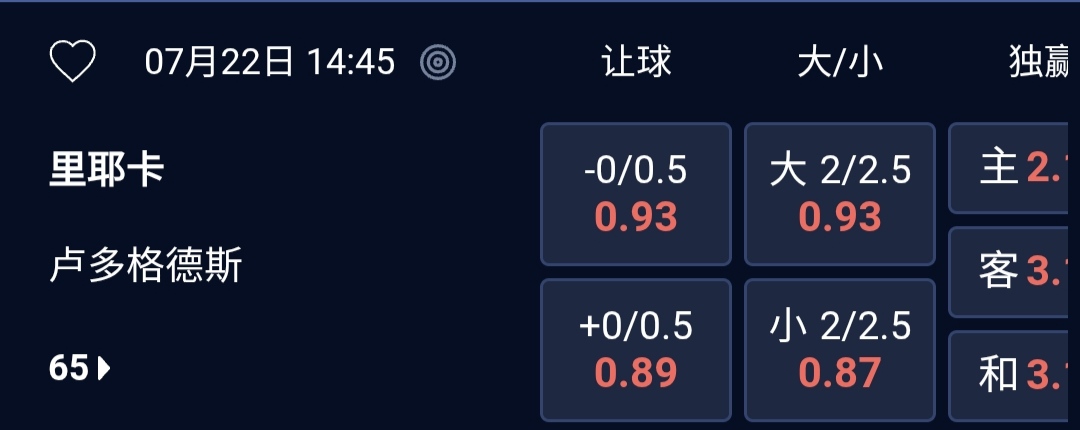Select handicap +0/0.5 at 0.89
This screenshot has width=1080, height=430.
tap(636, 349)
